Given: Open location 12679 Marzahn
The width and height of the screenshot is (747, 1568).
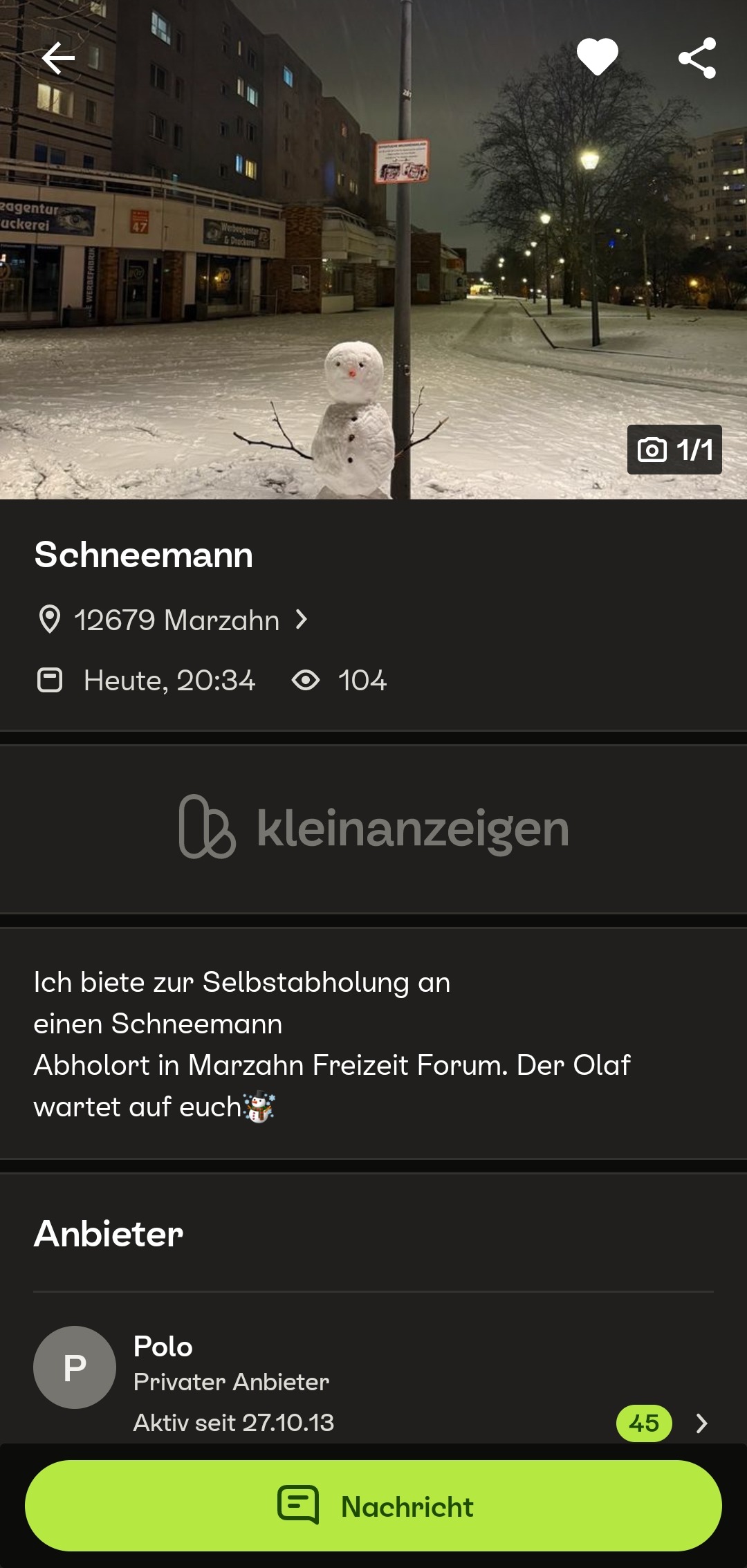Looking at the screenshot, I should point(177,620).
